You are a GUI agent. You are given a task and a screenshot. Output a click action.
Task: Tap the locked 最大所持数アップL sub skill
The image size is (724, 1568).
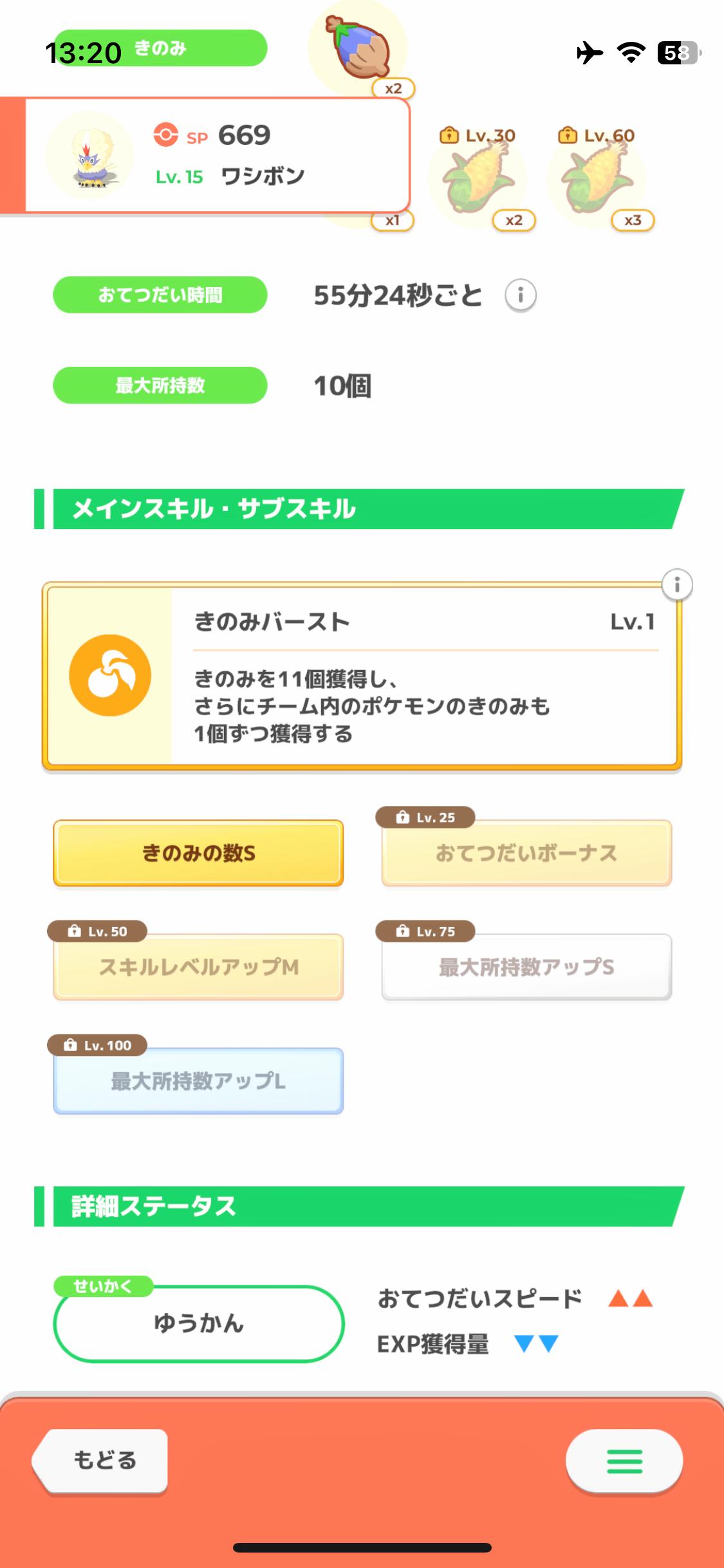198,1081
